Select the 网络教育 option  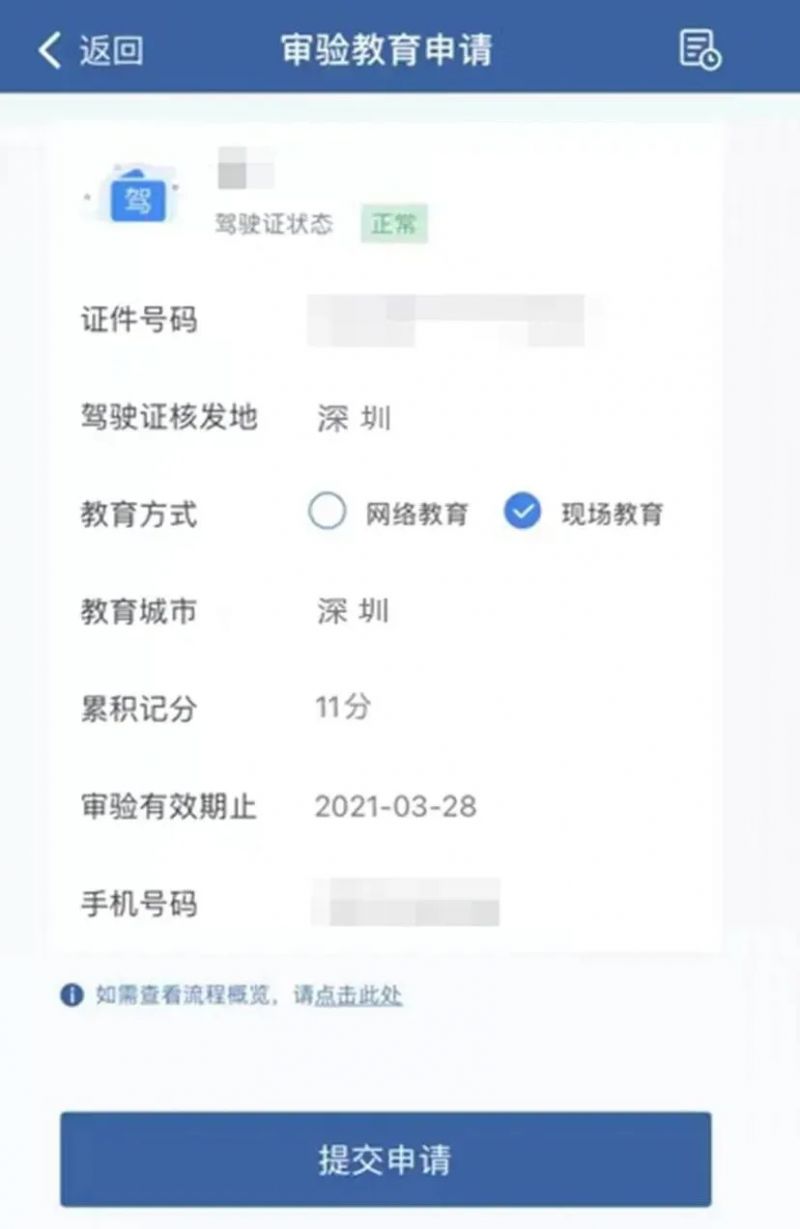[328, 513]
